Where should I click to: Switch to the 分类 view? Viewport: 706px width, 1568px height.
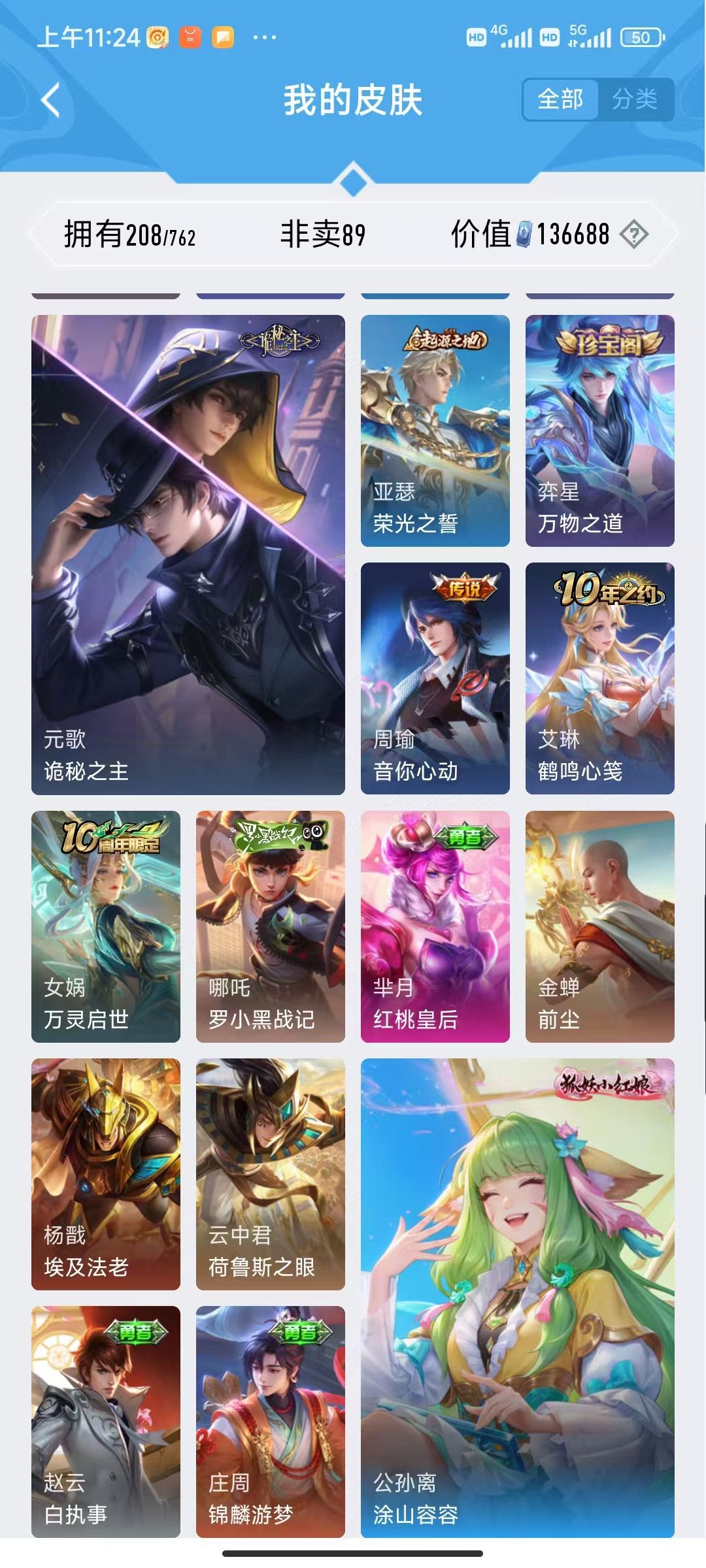click(x=635, y=100)
